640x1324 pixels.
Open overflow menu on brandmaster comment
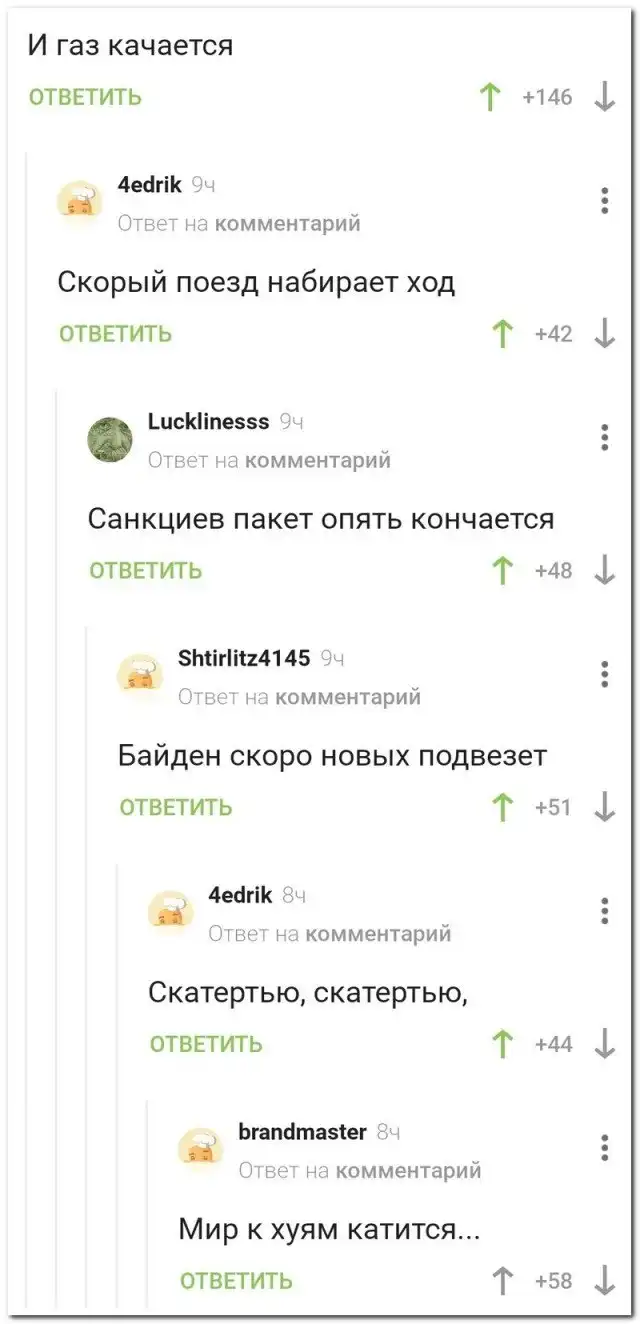pos(604,1148)
